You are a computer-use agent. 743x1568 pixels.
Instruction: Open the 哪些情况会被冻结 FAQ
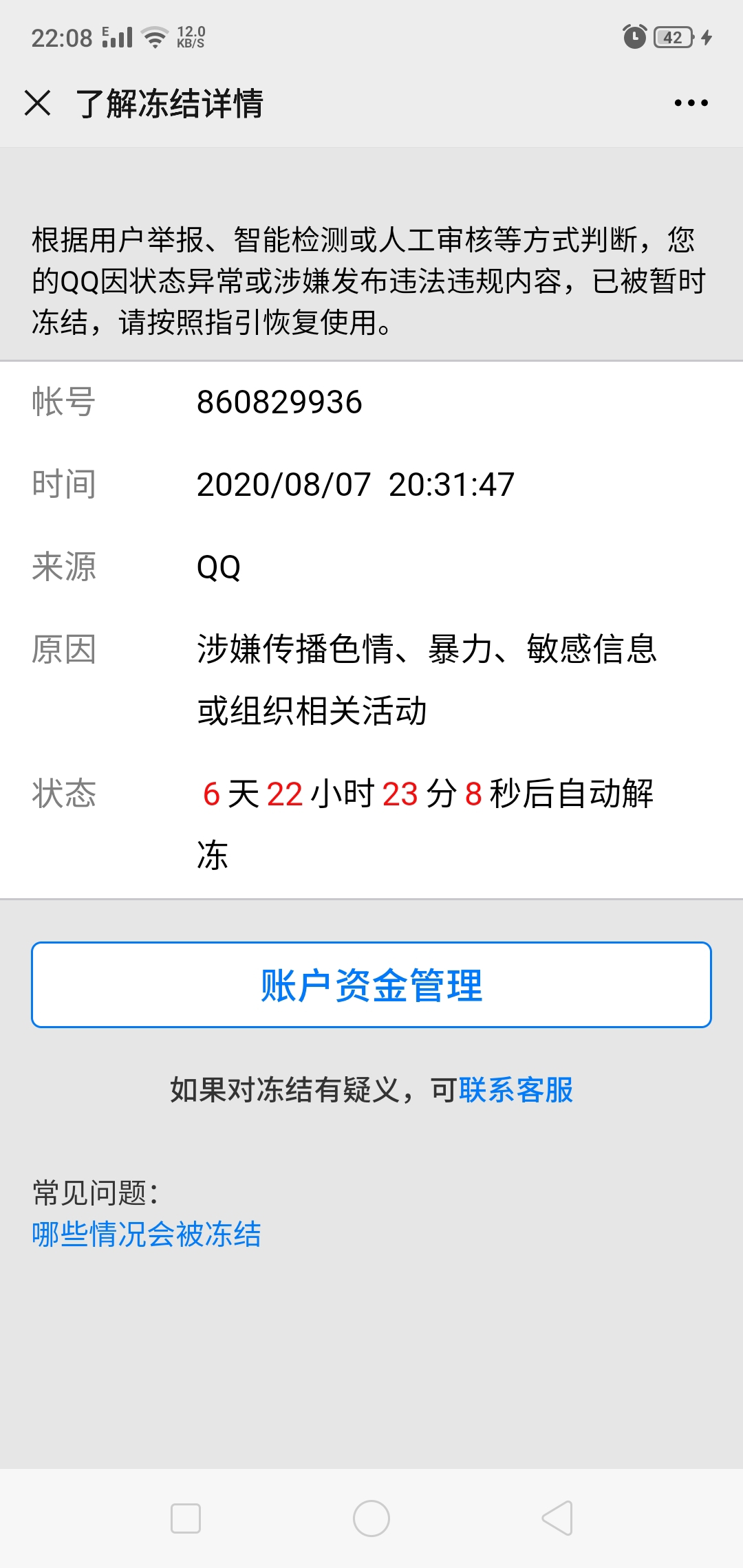147,1234
